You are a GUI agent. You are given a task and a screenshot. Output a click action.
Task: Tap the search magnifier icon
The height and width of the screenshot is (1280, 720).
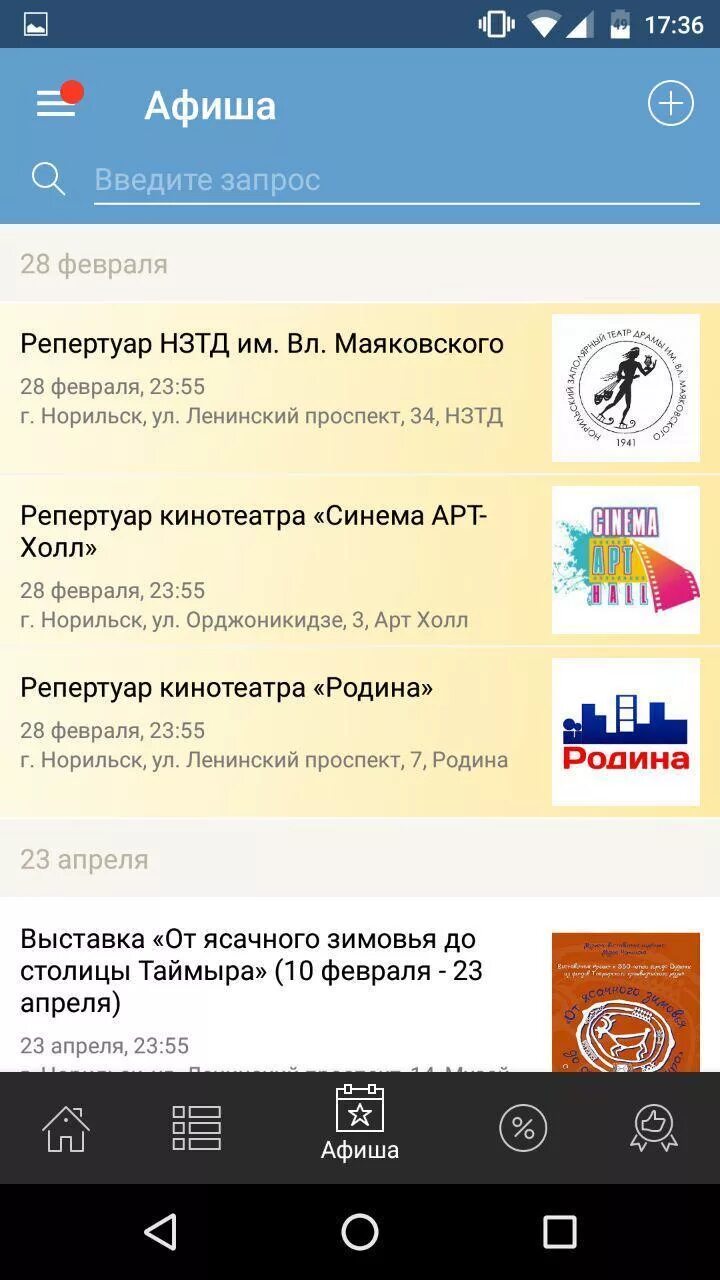click(47, 178)
